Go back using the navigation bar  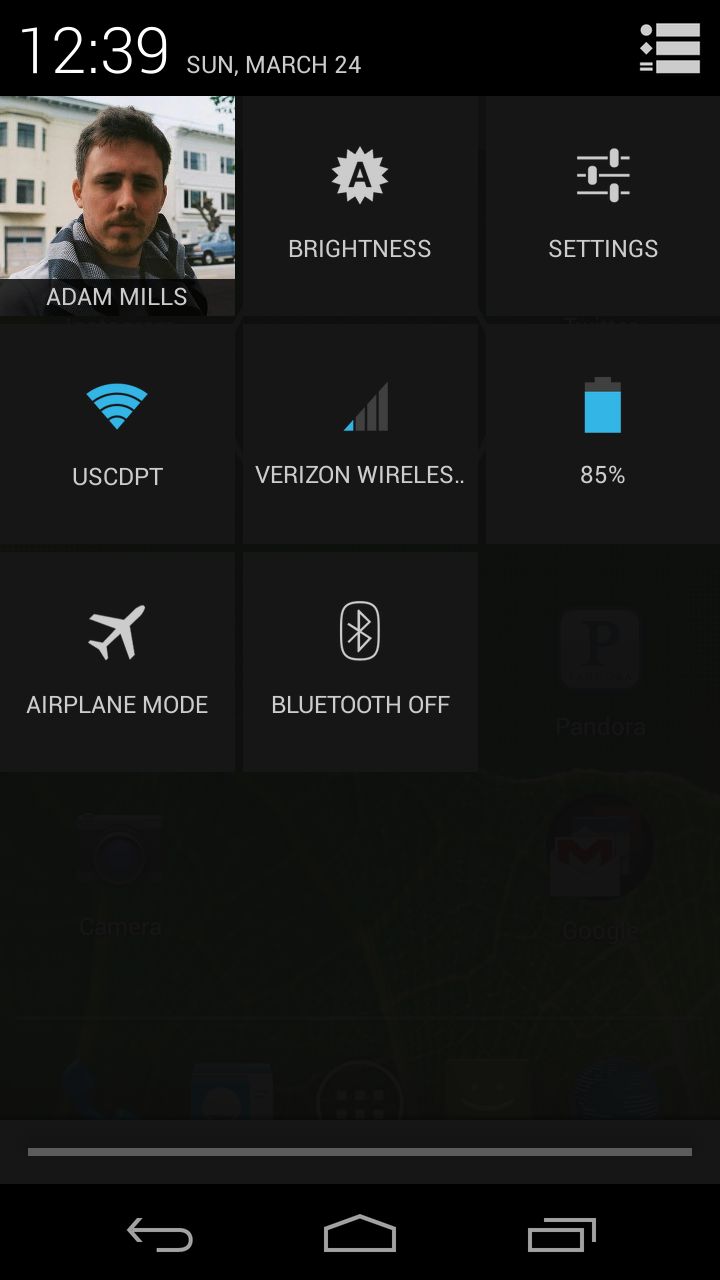[x=160, y=1235]
